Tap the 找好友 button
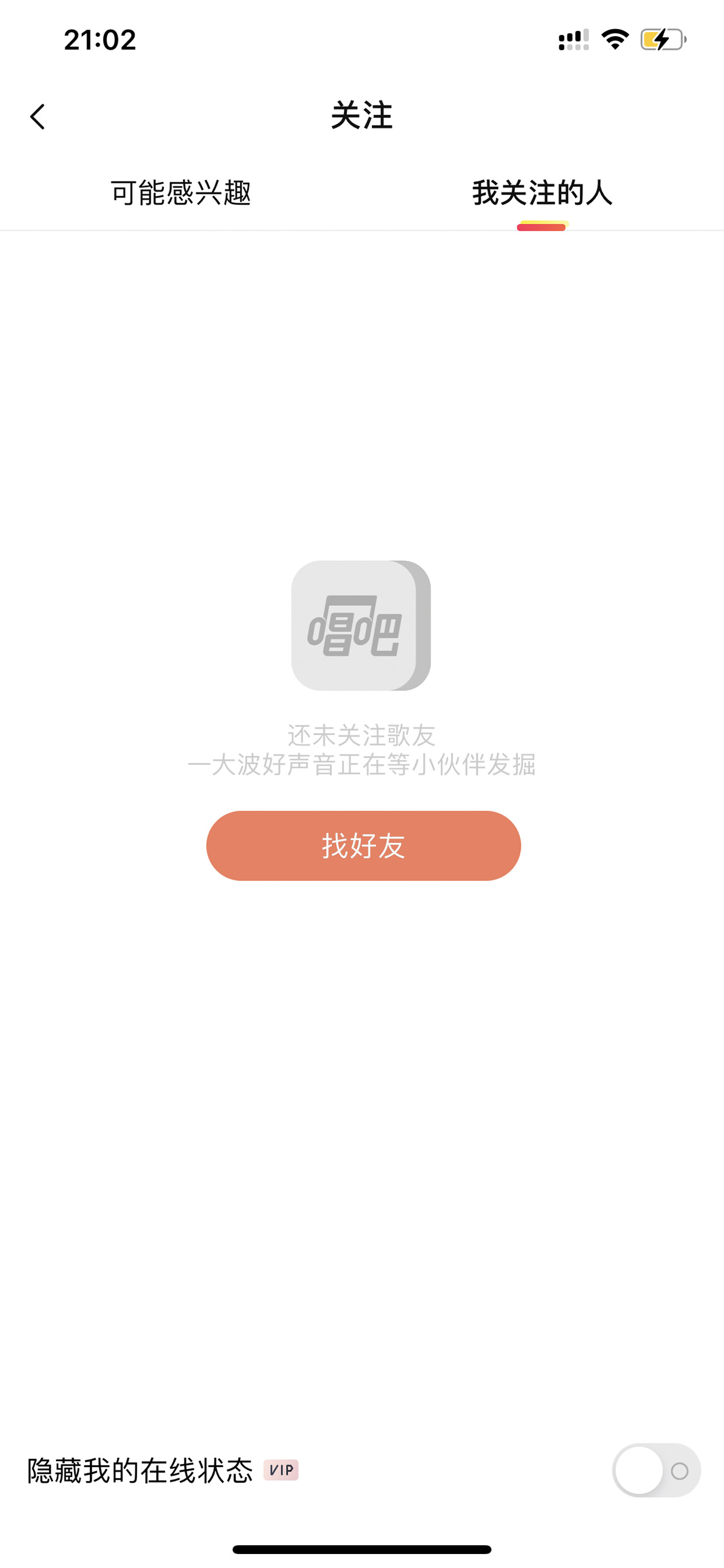Screen dimensions: 724x1568 point(363,845)
